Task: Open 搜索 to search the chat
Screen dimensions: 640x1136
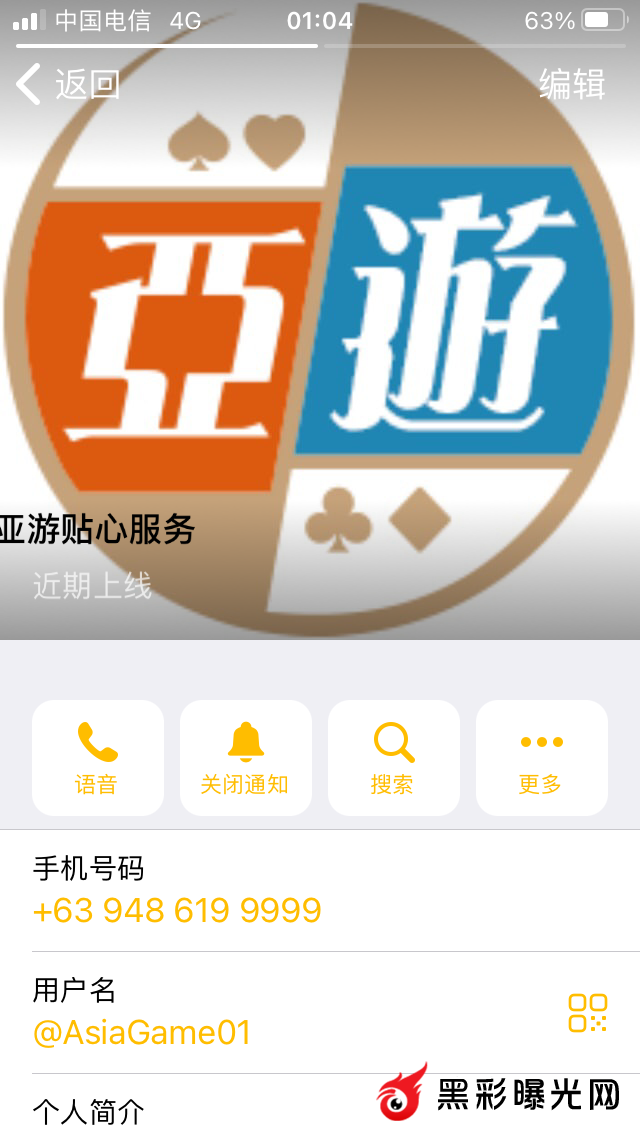Action: pos(393,758)
